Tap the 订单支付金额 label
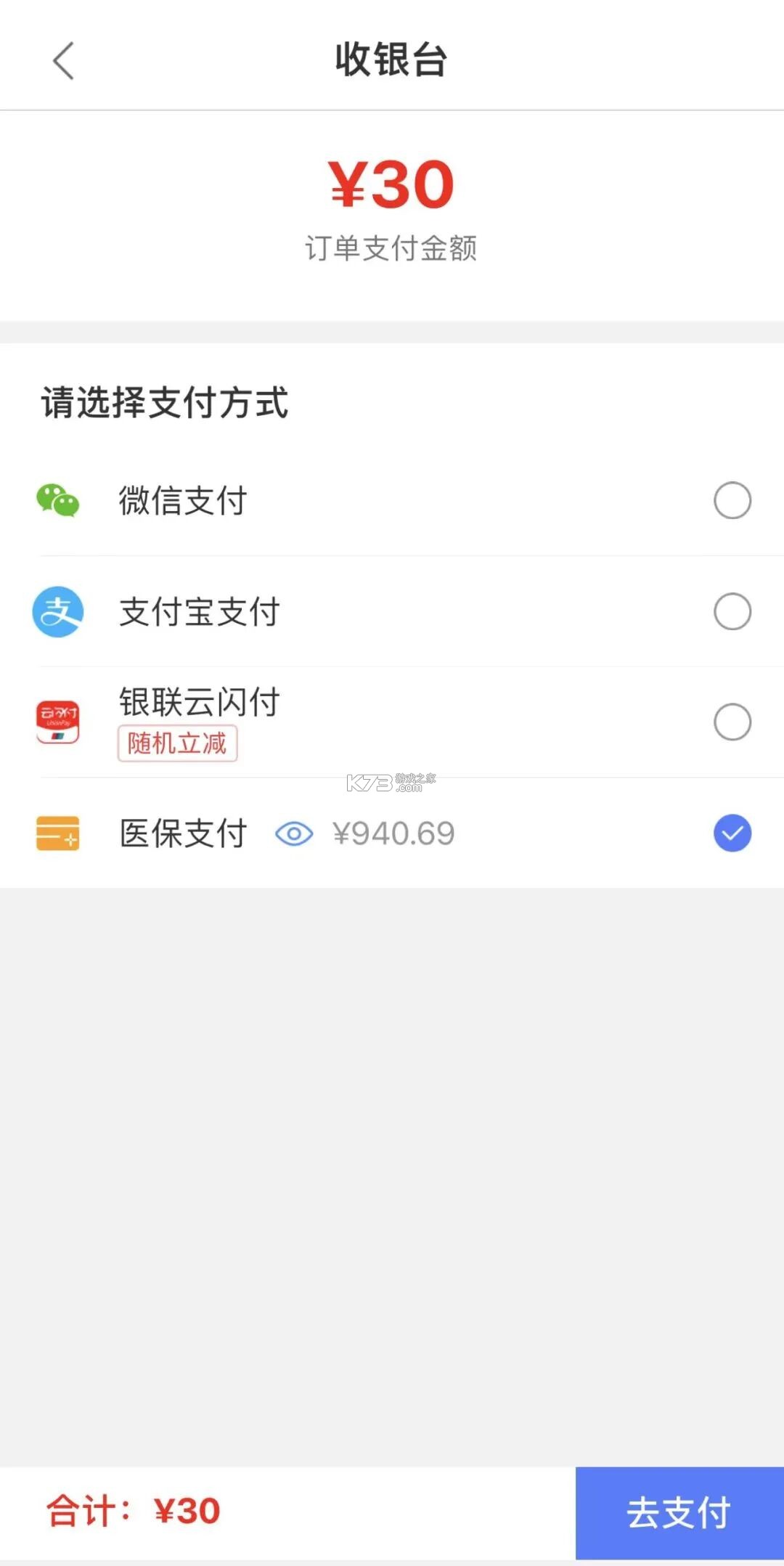784x1566 pixels. [x=392, y=248]
